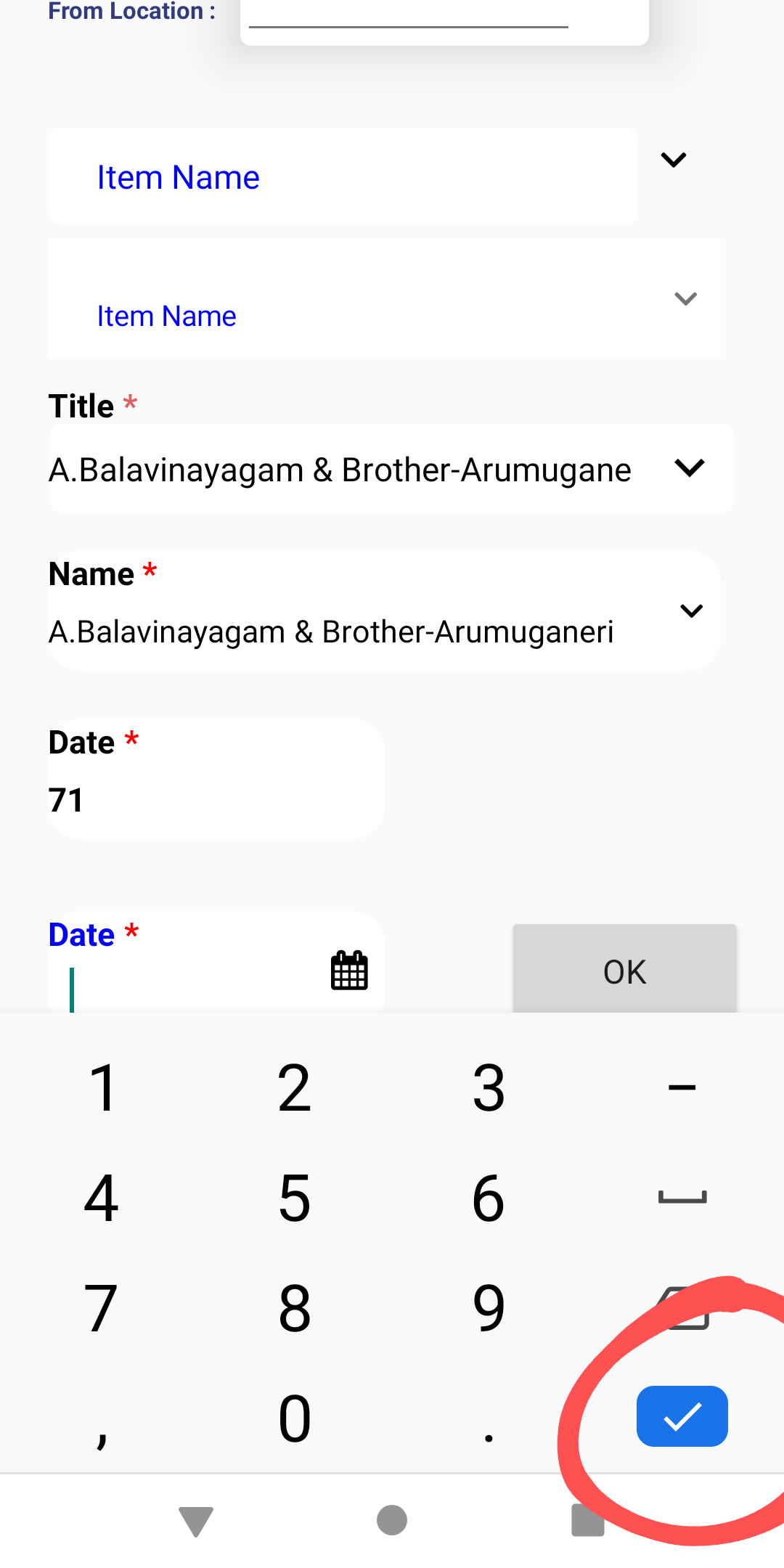Confirm entry with the blue checkmark key
The width and height of the screenshot is (784, 1568).
(x=682, y=1416)
